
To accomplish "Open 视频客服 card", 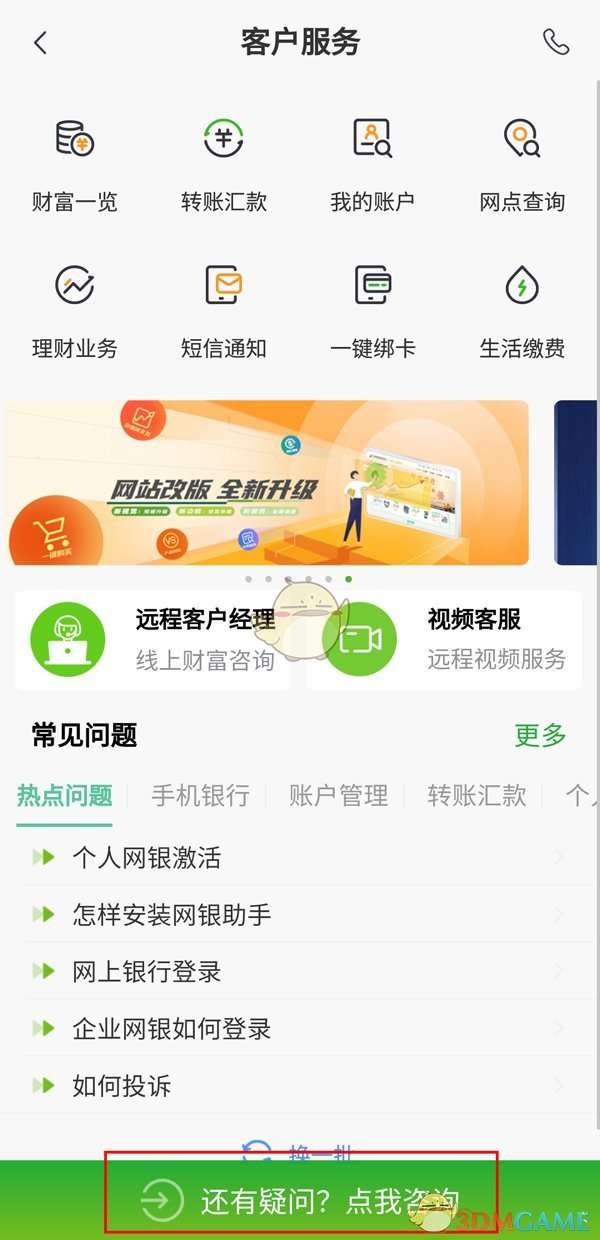I will (444, 640).
